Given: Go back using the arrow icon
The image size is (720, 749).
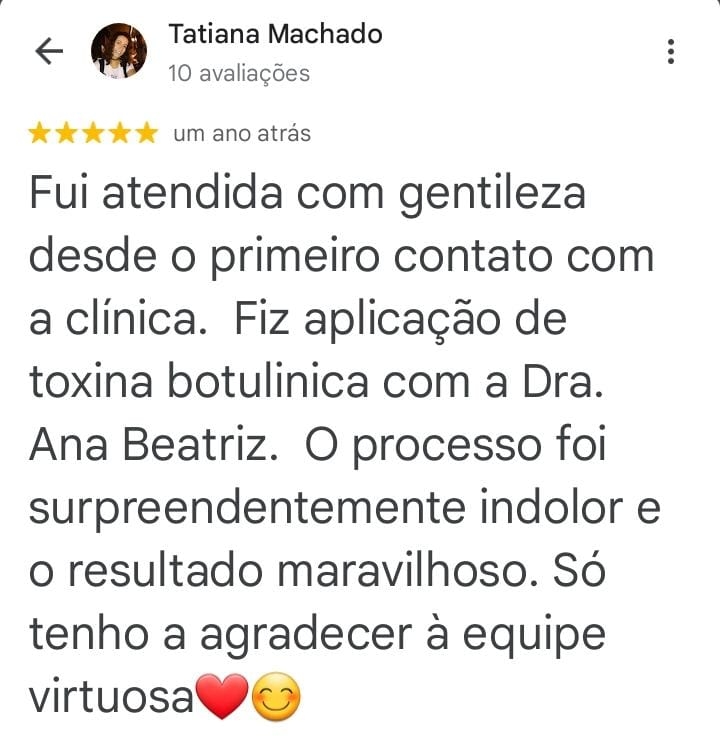Looking at the screenshot, I should [x=48, y=52].
